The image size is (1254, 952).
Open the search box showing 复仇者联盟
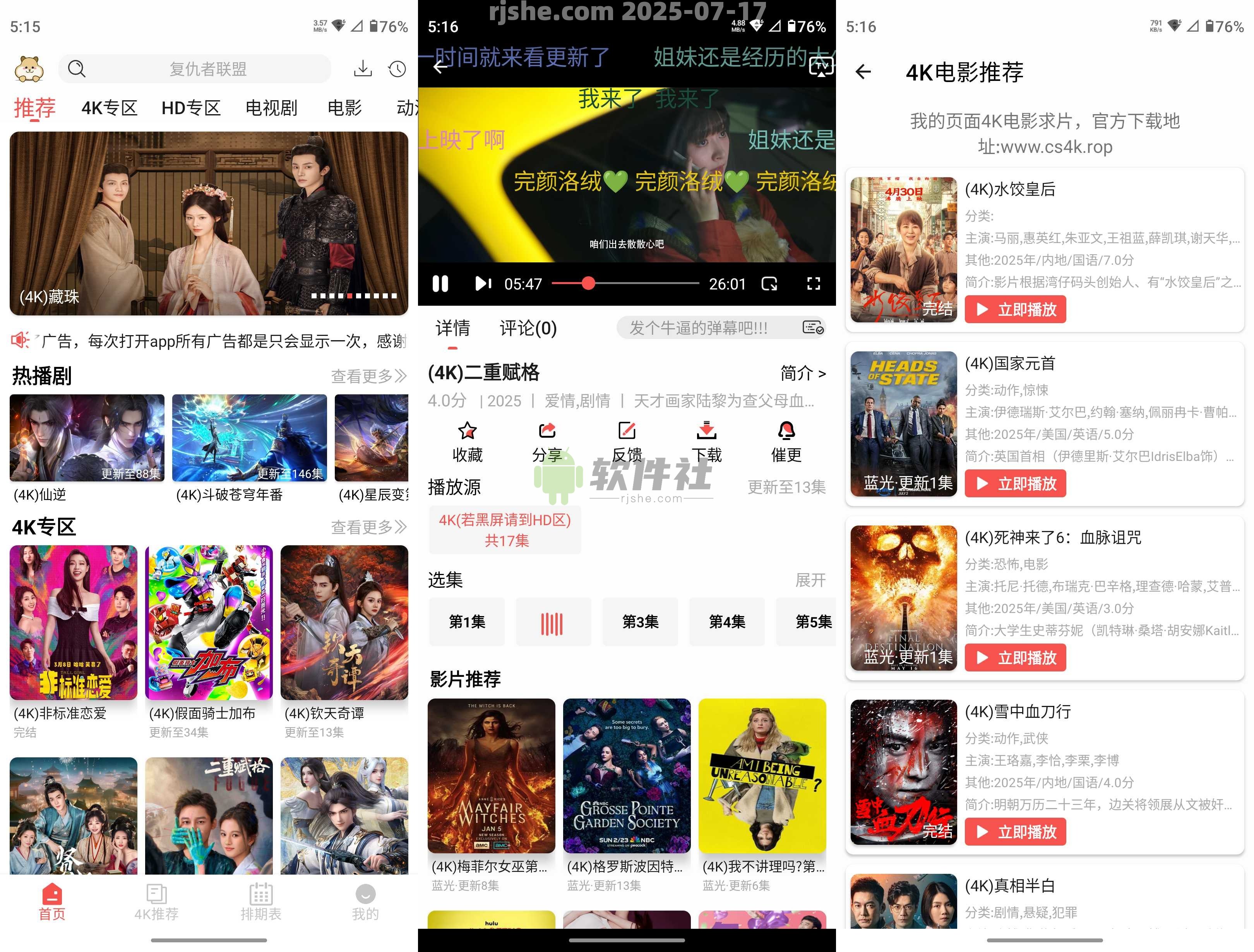[195, 69]
